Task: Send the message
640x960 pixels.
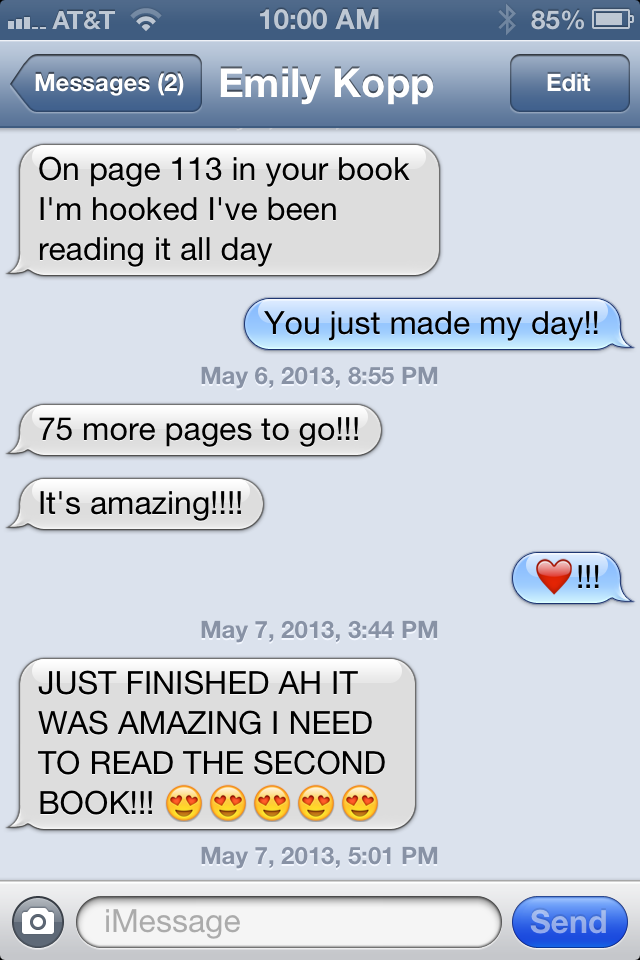Action: click(x=568, y=921)
